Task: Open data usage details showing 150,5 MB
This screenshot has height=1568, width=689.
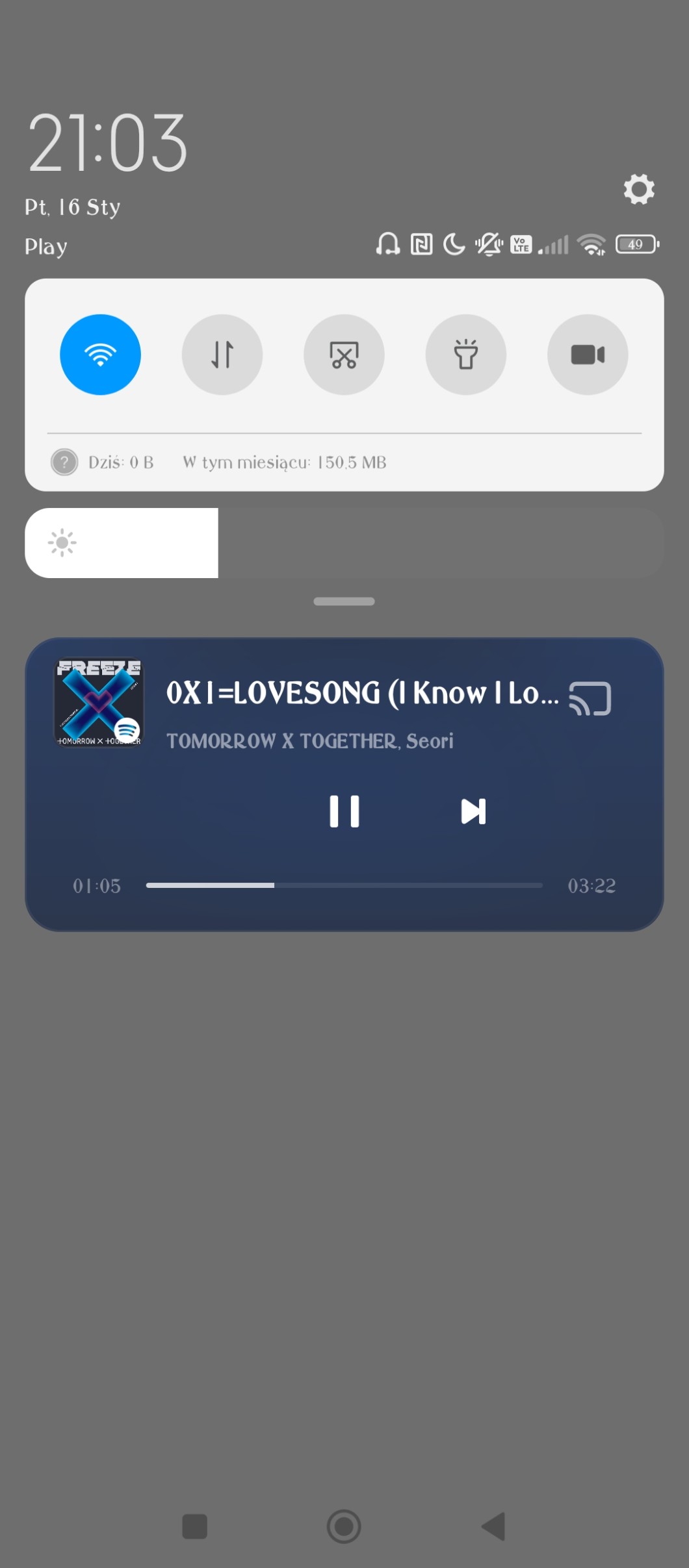Action: coord(284,462)
